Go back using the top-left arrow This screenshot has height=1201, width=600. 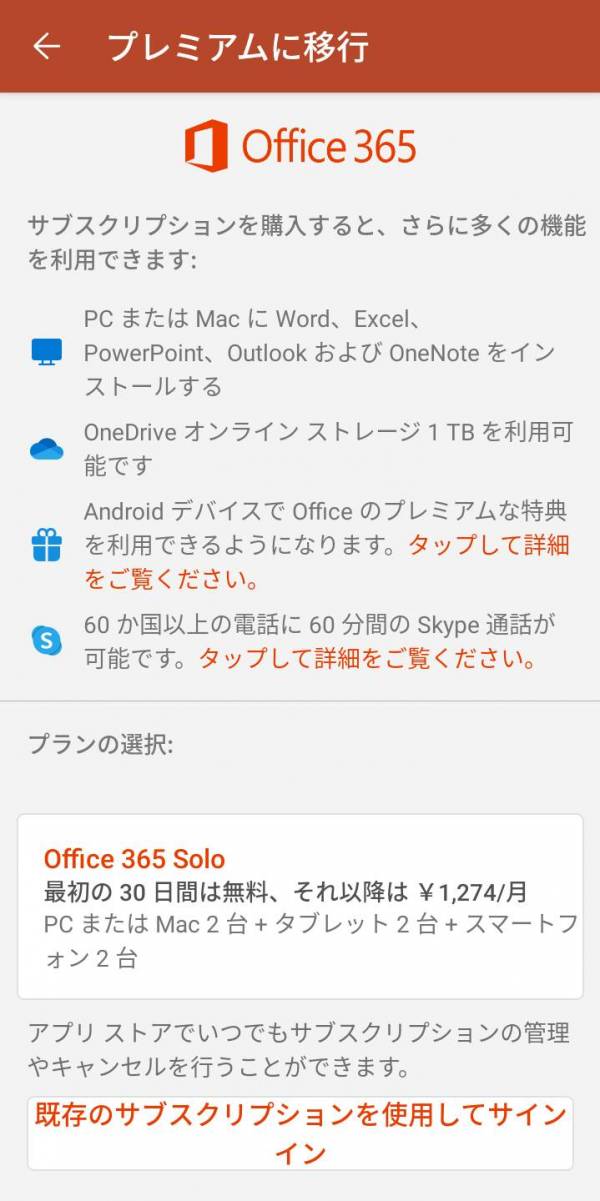click(46, 46)
